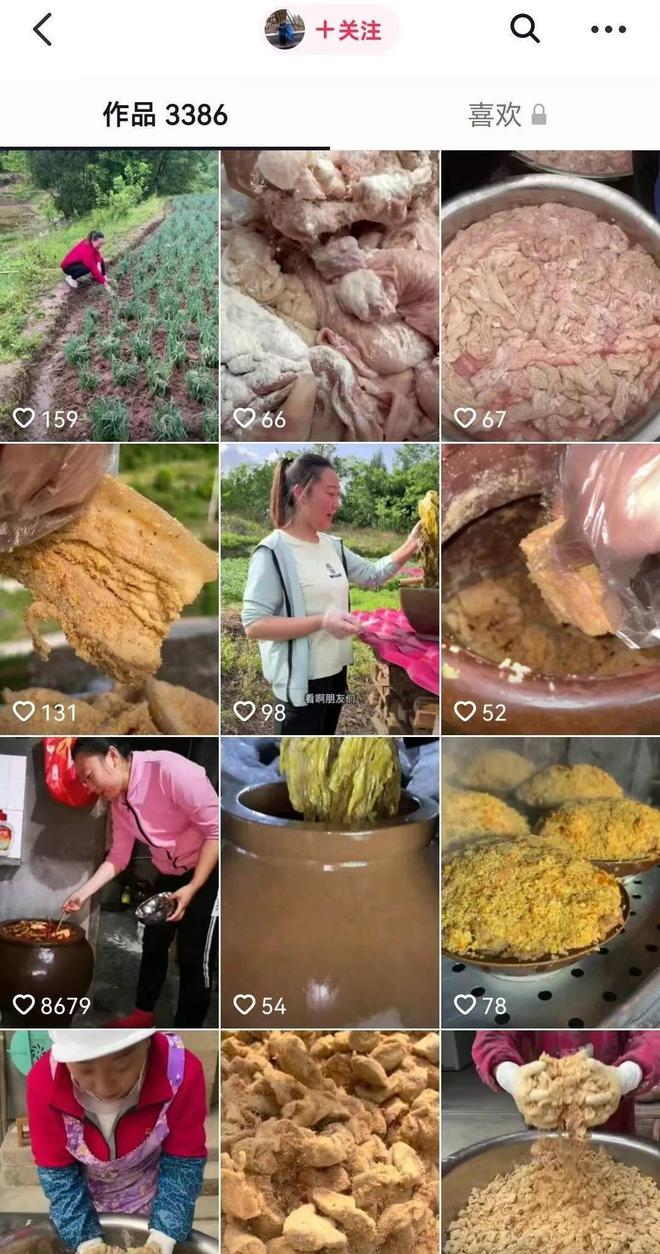
Task: Open the steamed dish video with 78 likes
Action: tap(550, 882)
